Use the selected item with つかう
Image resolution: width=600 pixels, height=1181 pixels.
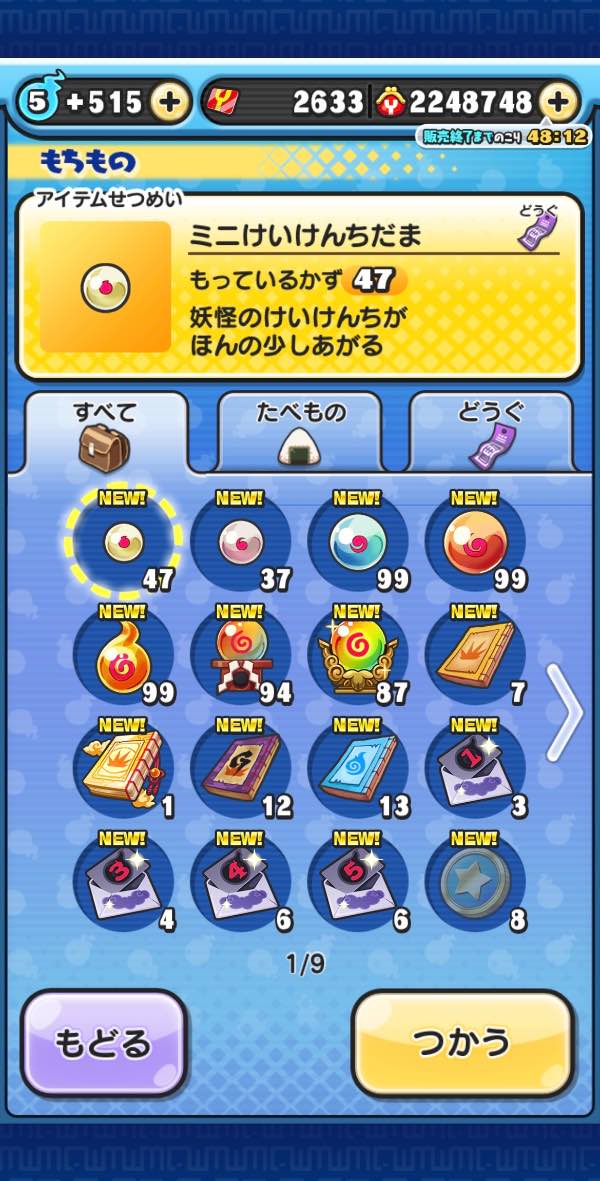coord(462,1043)
